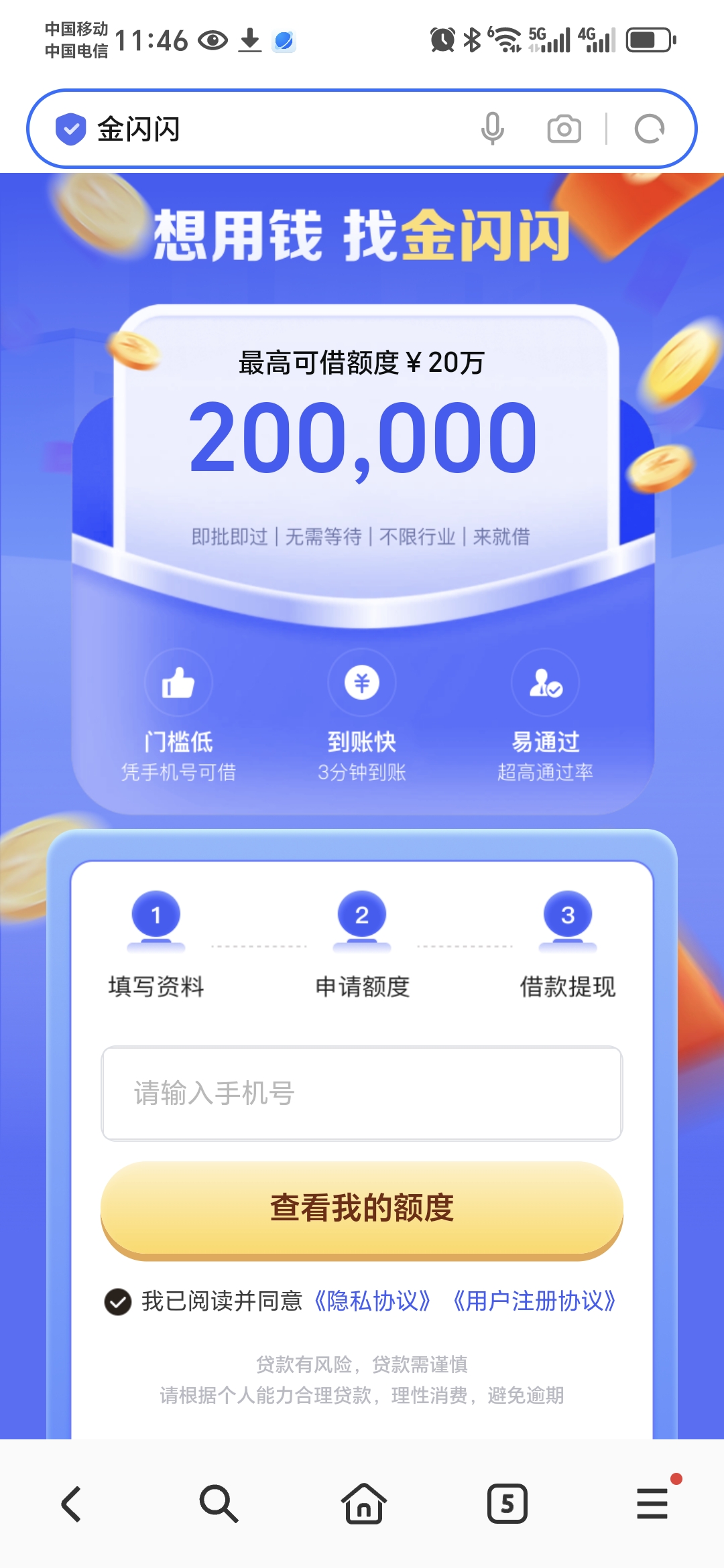Image resolution: width=724 pixels, height=1568 pixels.
Task: Go to the browser home page
Action: point(363,1504)
